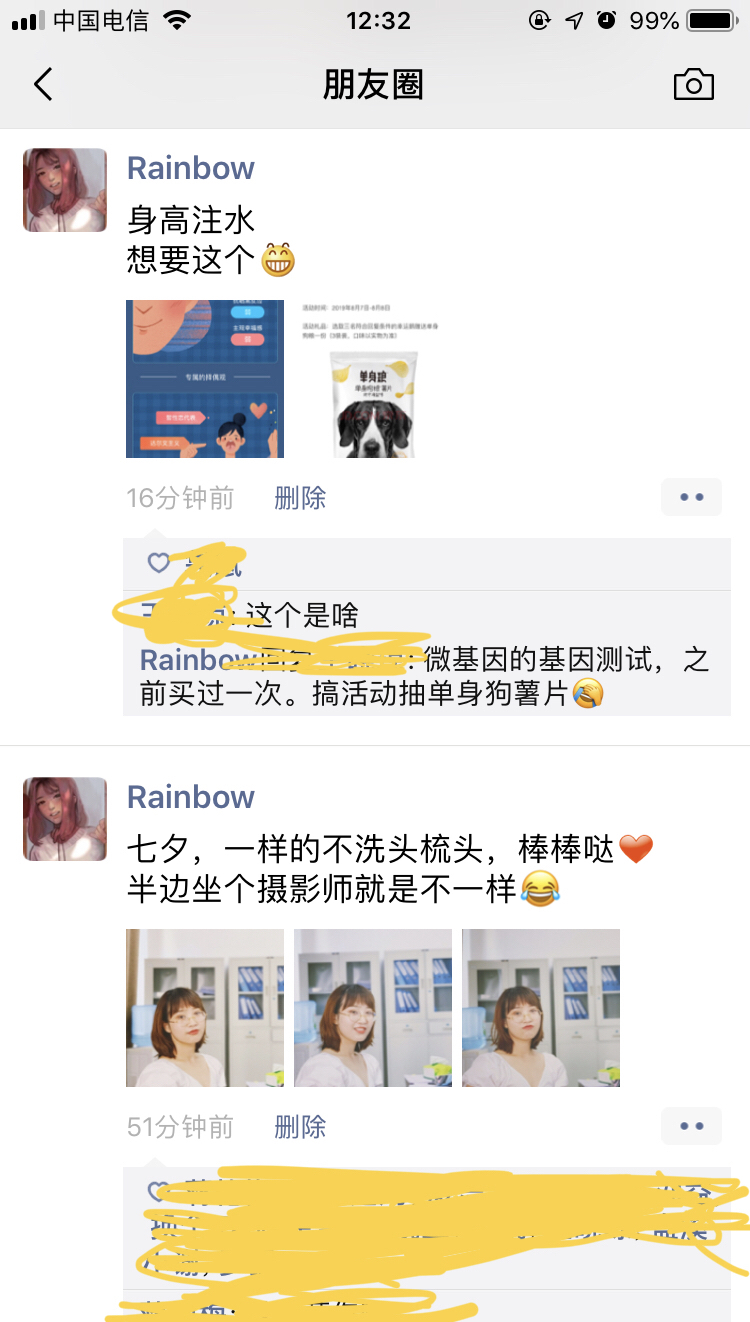The image size is (750, 1322).
Task: Open the like/comment menu on the 51分钟前 post
Action: 691,1126
